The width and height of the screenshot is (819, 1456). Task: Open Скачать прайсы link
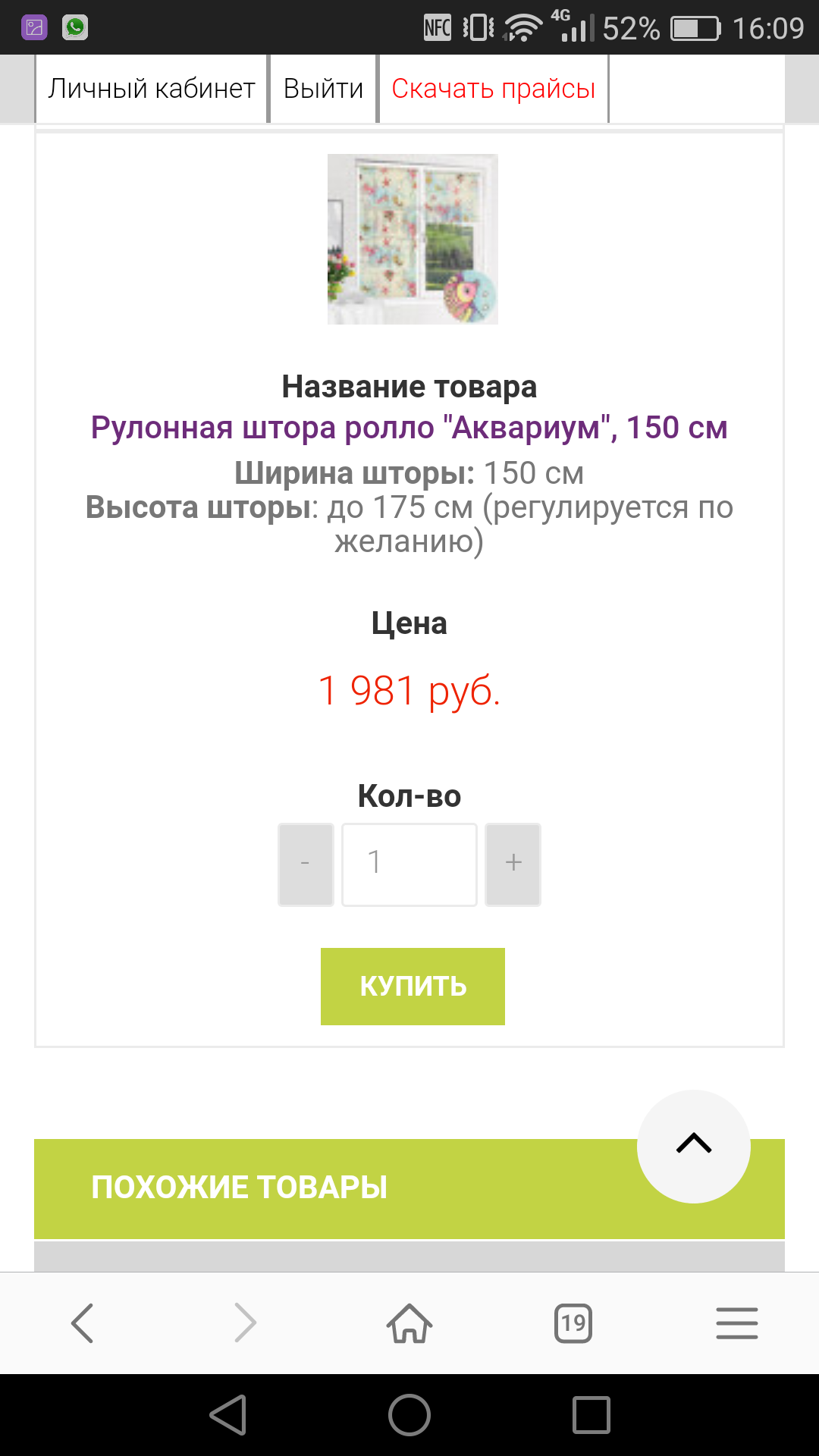coord(494,89)
